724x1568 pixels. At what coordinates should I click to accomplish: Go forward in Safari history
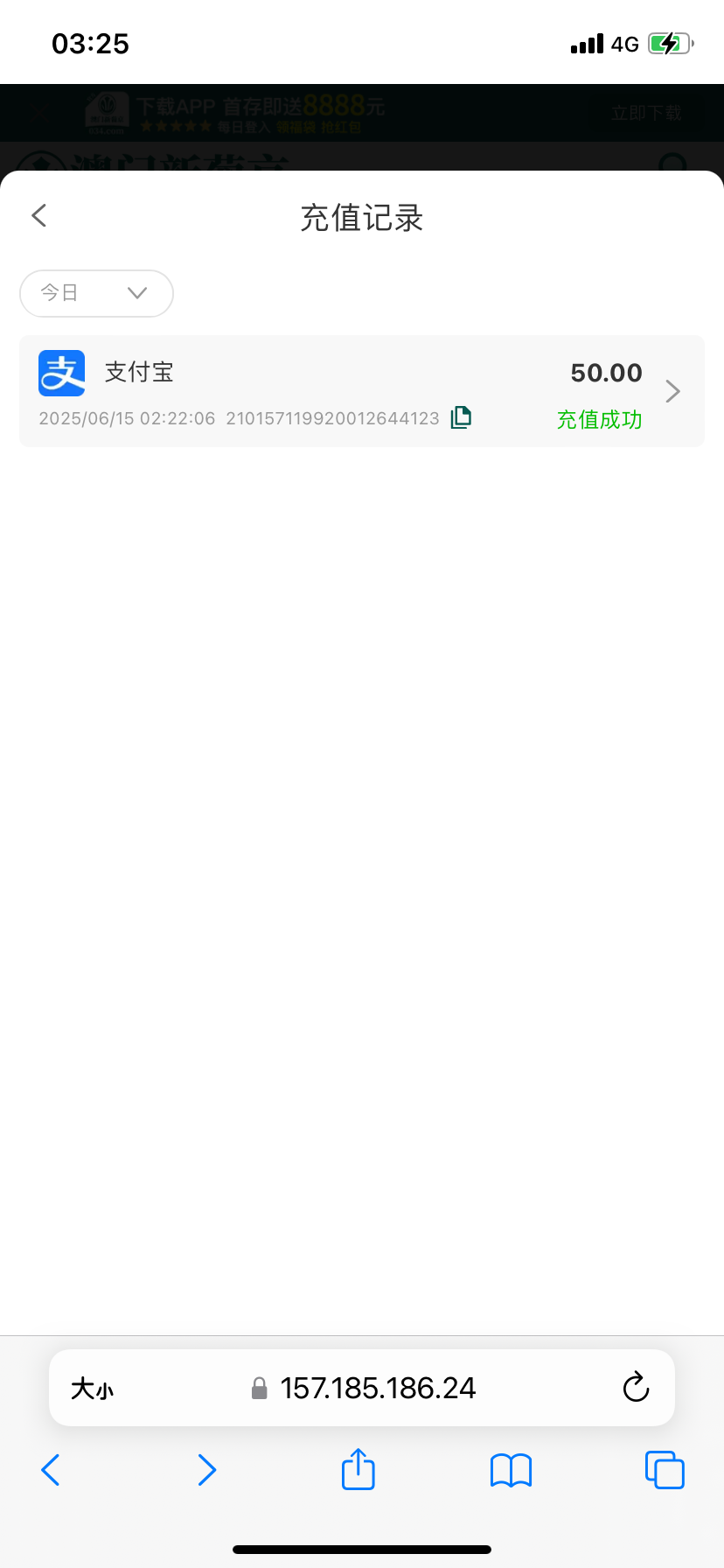(206, 1470)
